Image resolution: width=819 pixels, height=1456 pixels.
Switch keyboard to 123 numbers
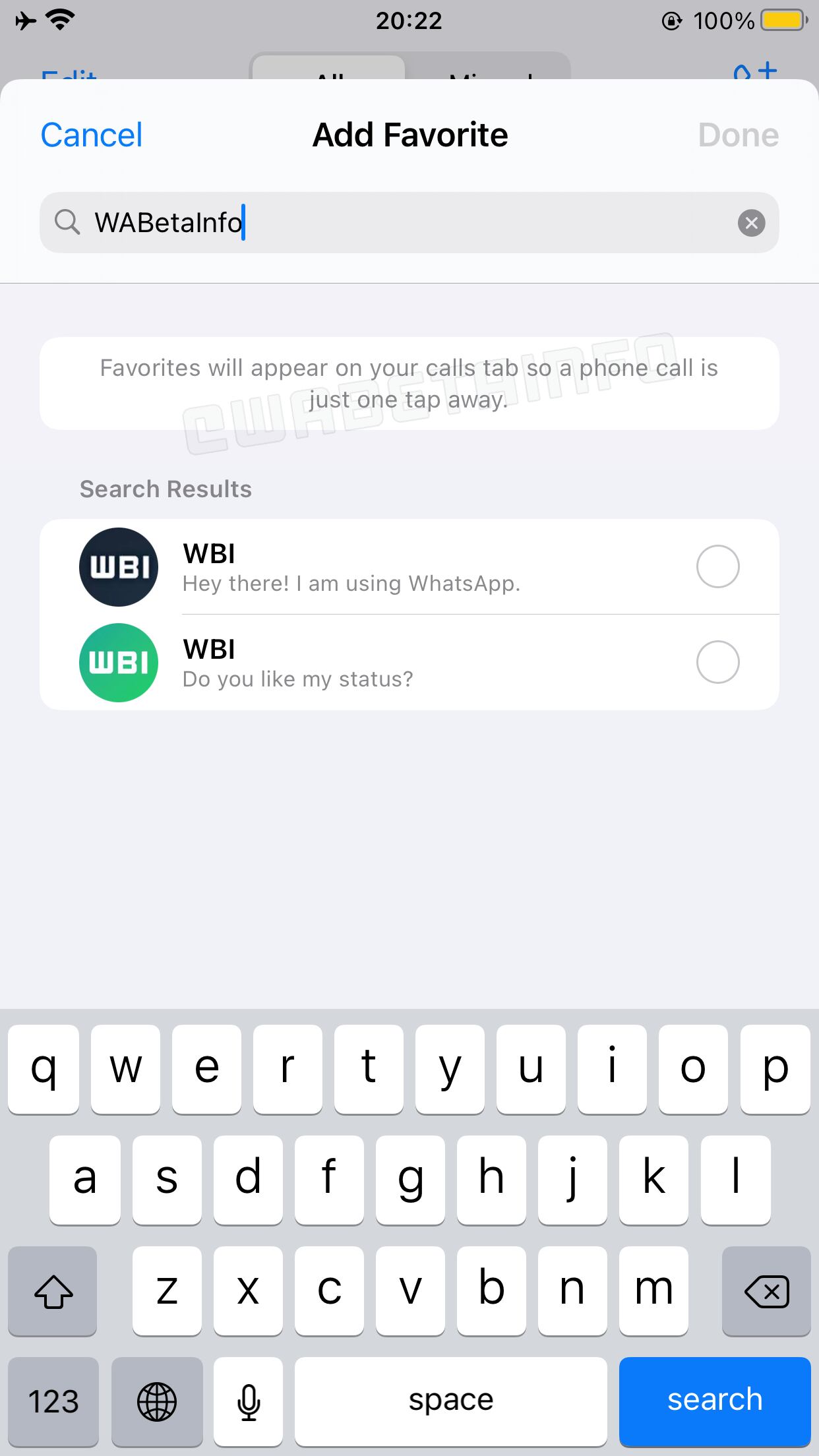pyautogui.click(x=53, y=1399)
